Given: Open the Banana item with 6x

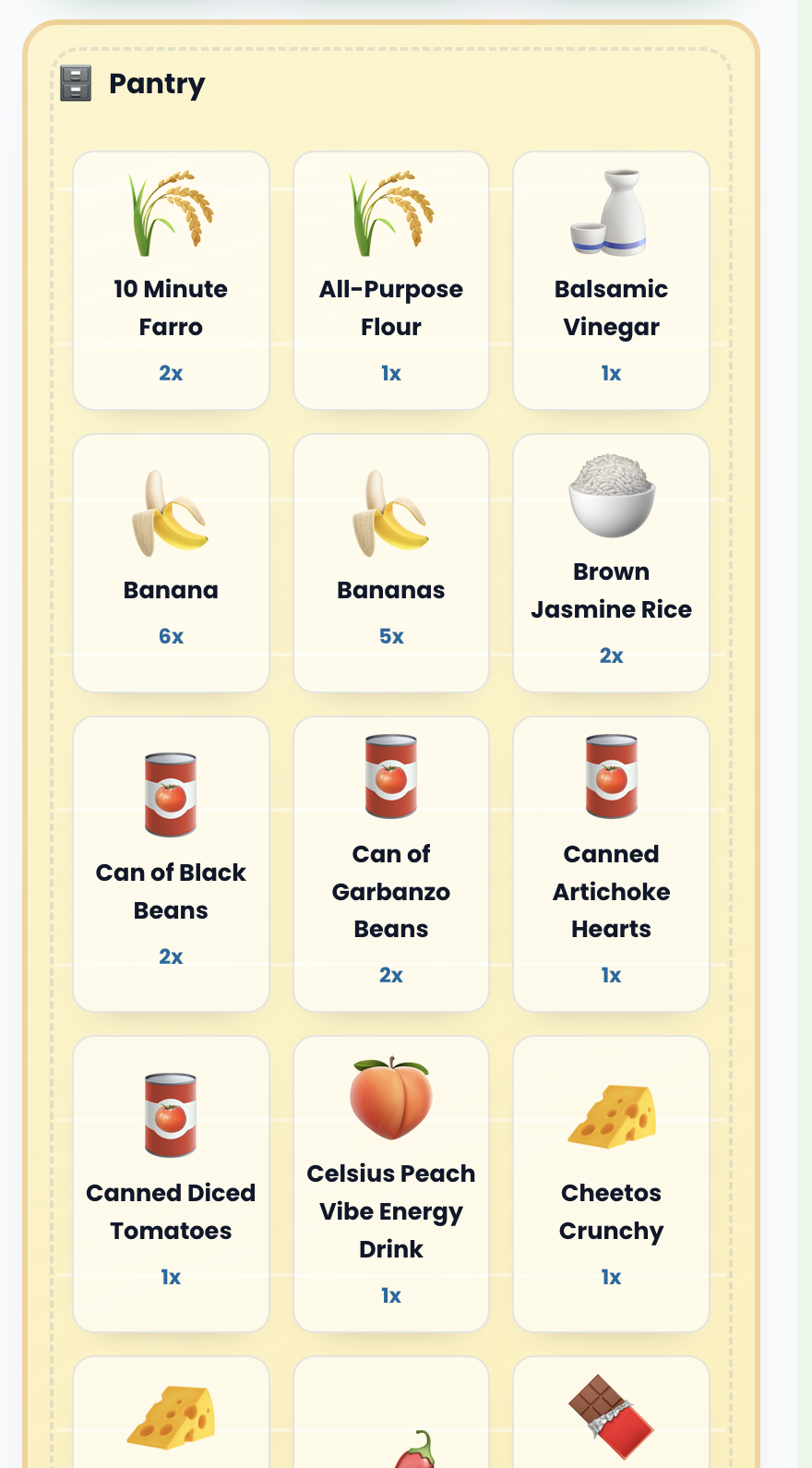Looking at the screenshot, I should [x=171, y=562].
